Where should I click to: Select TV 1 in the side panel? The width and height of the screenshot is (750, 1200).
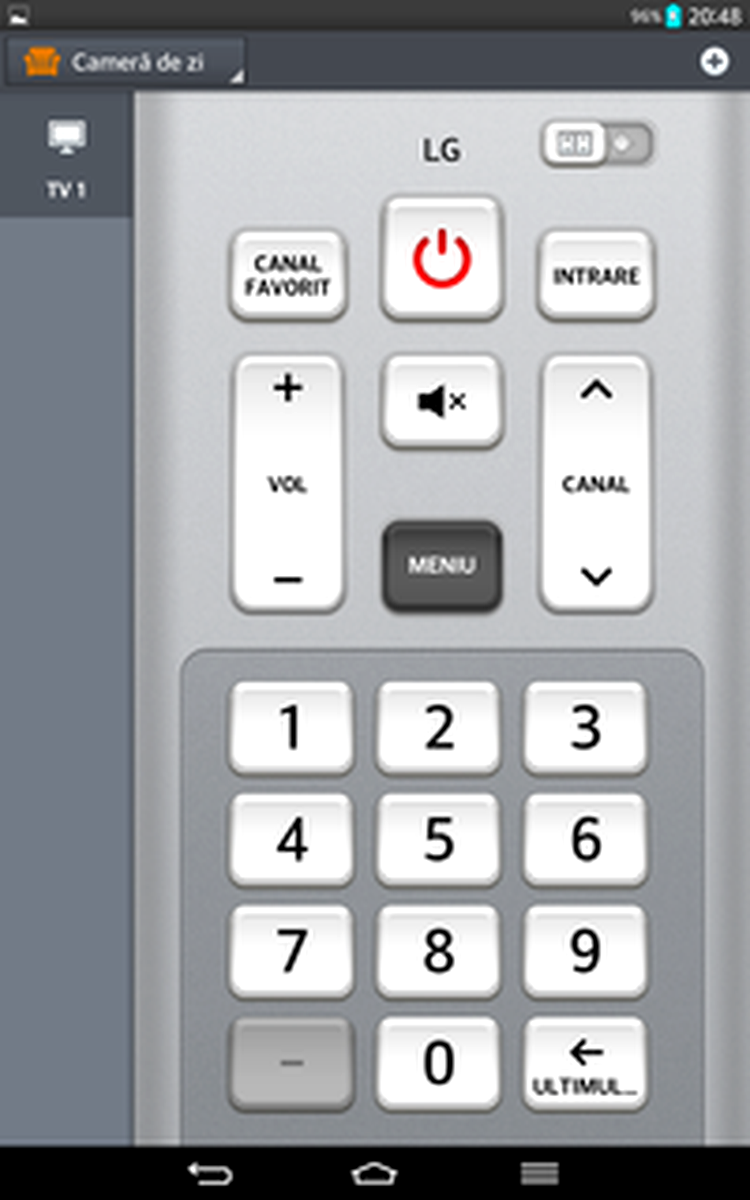click(x=66, y=158)
